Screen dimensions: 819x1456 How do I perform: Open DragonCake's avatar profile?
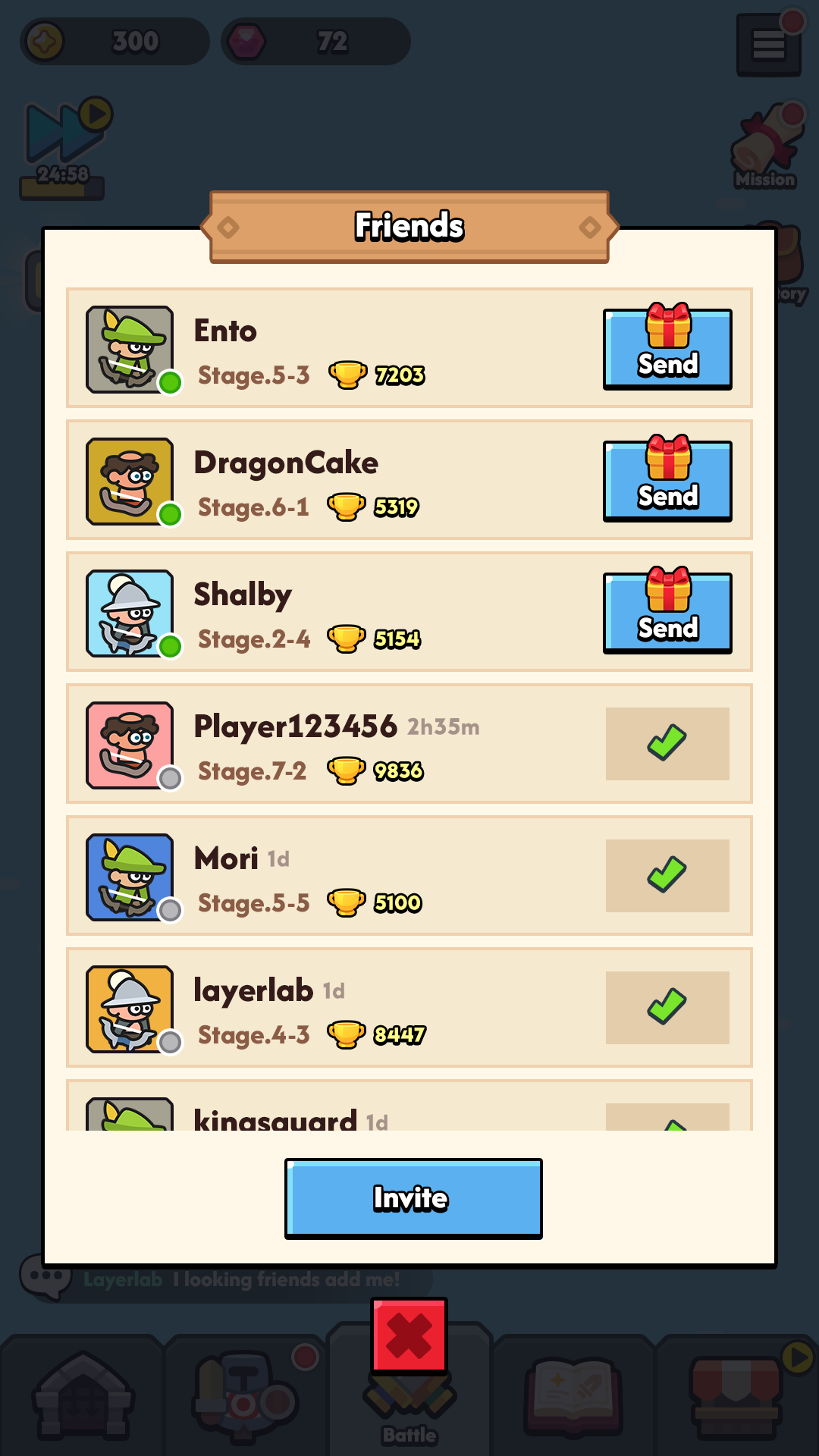click(x=130, y=482)
